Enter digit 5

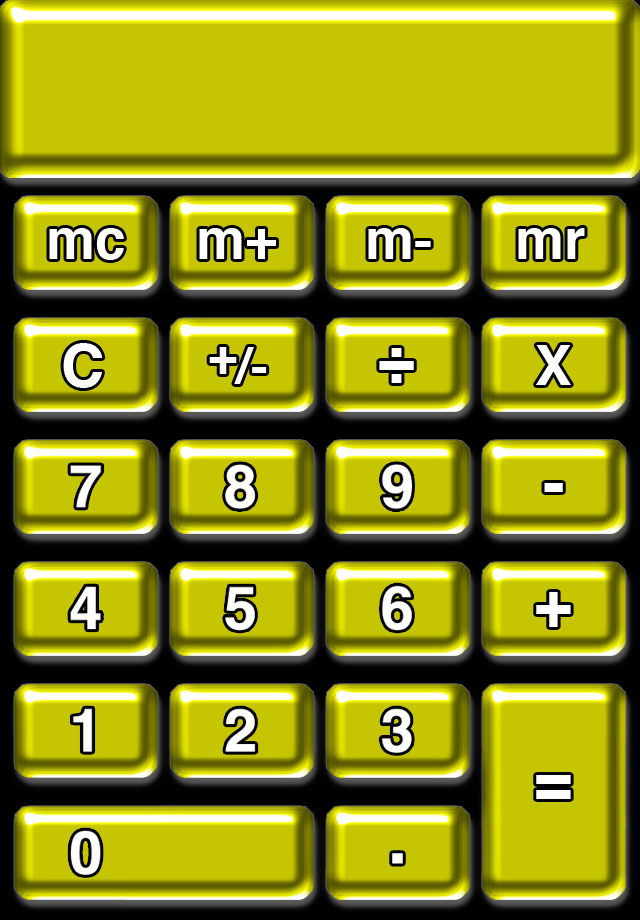[x=241, y=609]
